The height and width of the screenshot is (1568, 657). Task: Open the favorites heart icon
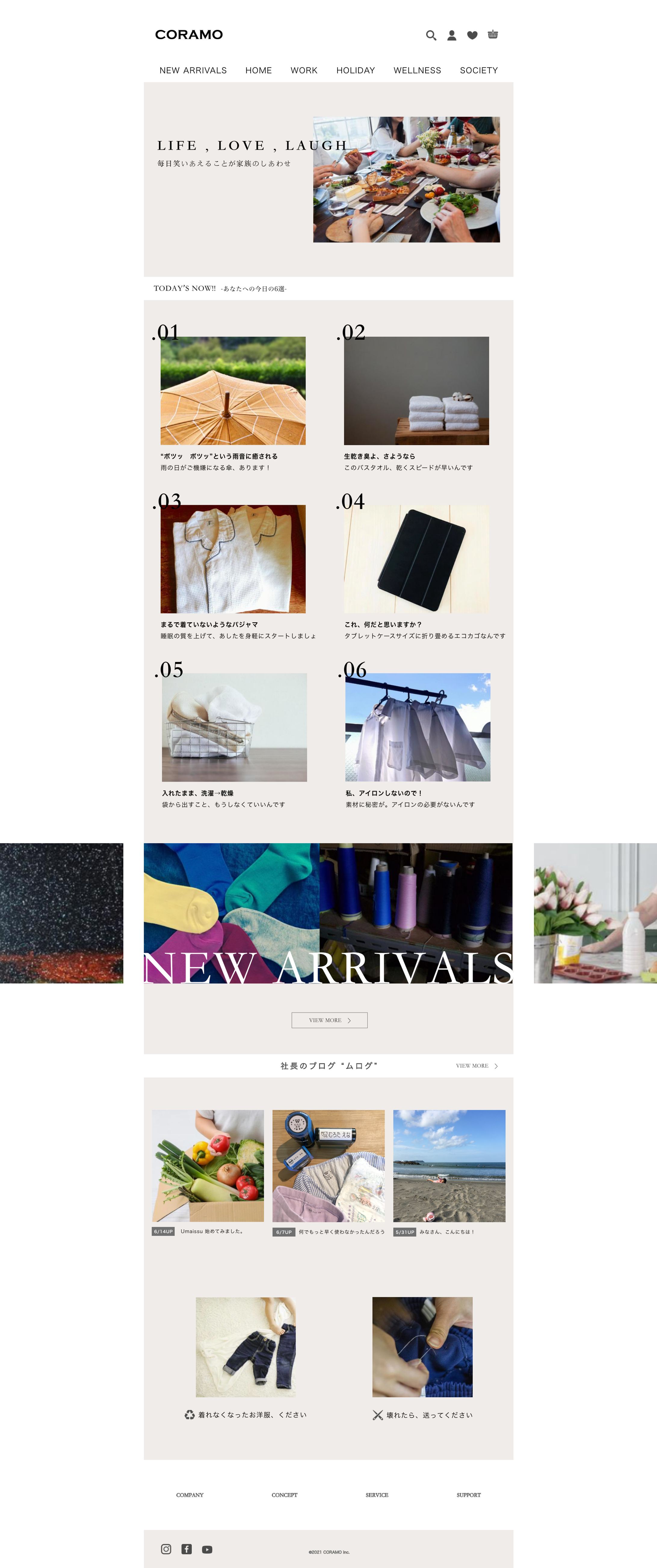click(472, 35)
